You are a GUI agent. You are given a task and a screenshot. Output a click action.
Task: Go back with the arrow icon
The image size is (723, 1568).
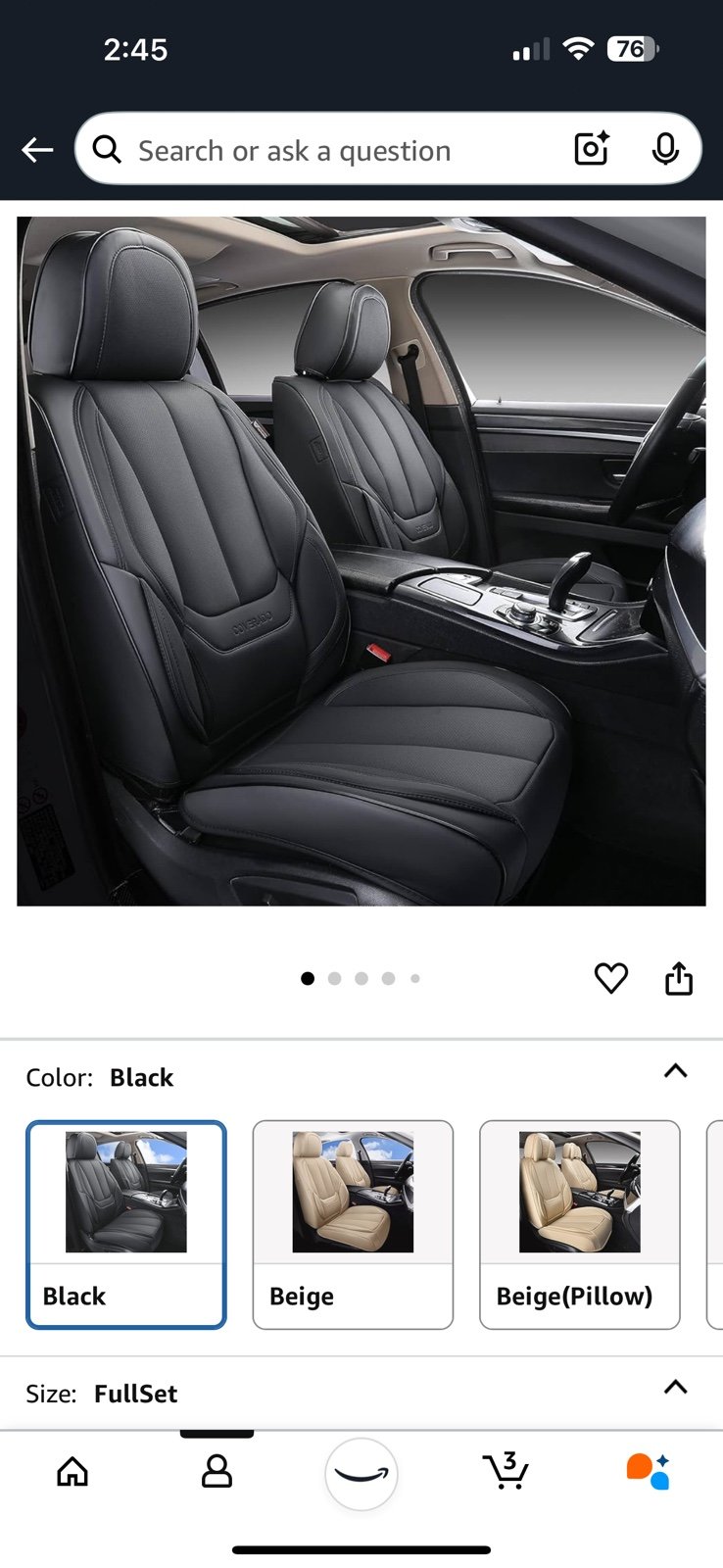pos(37,150)
